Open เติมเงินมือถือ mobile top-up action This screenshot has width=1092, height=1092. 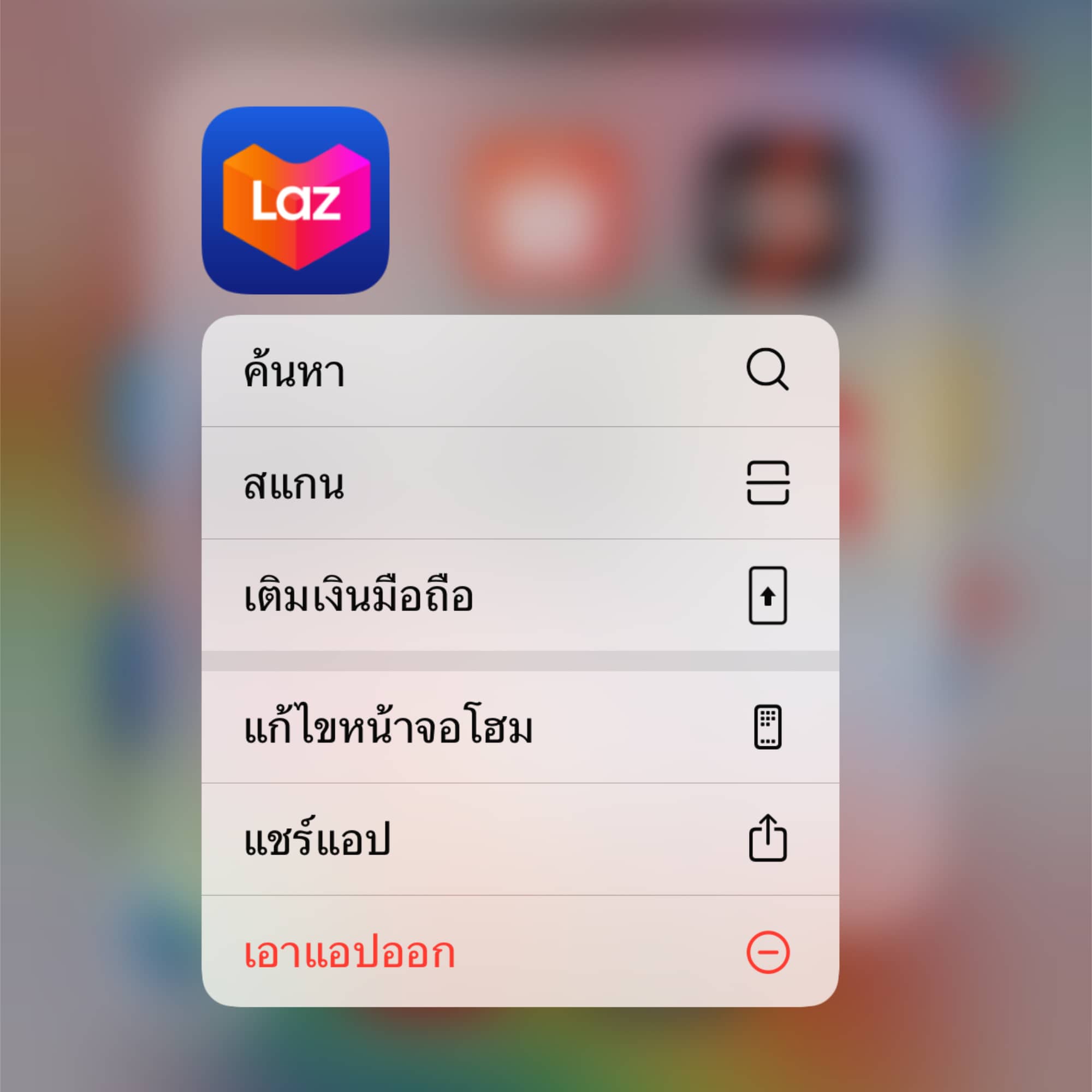pyautogui.click(x=520, y=595)
